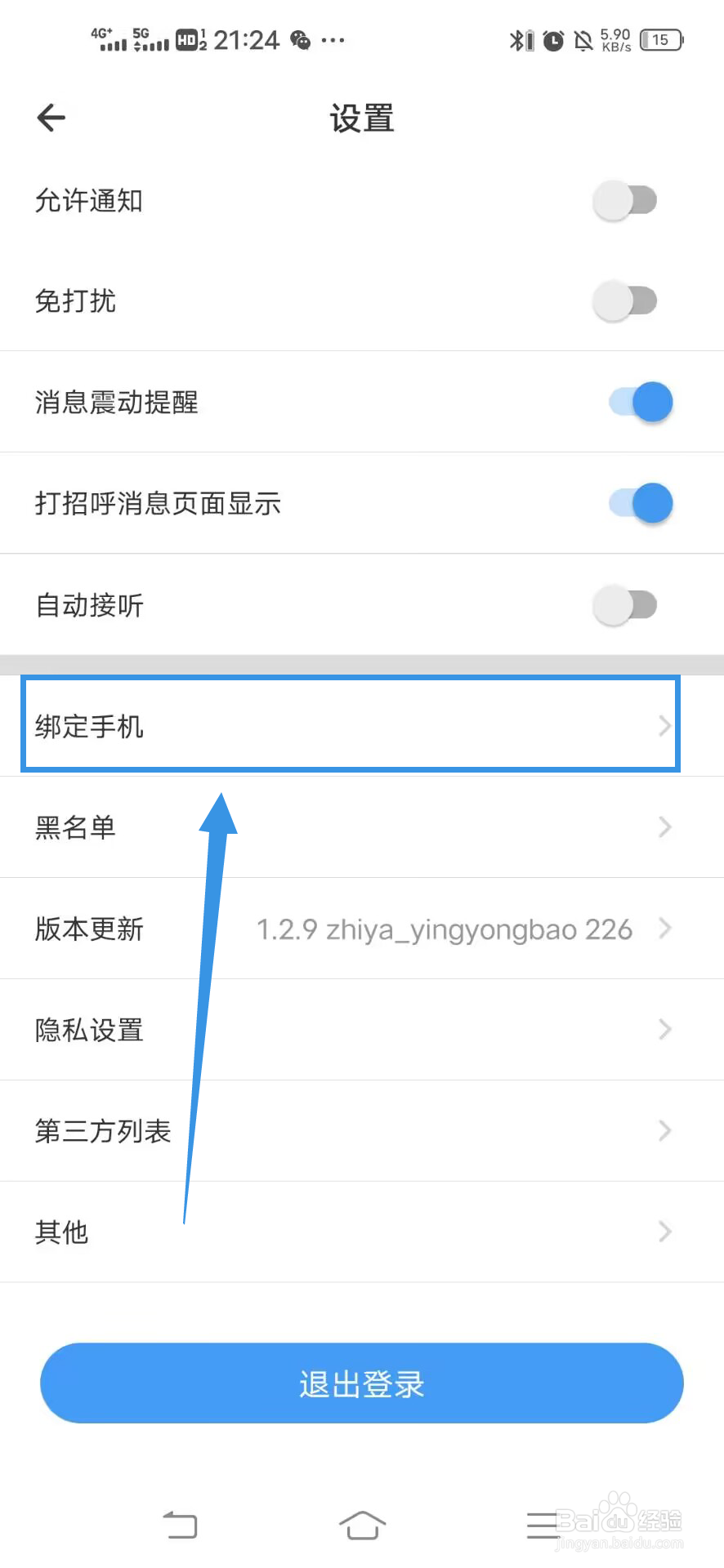Viewport: 724px width, 1568px height.
Task: Turn off the 消息震动提醒 vibration toggle
Action: 638,402
